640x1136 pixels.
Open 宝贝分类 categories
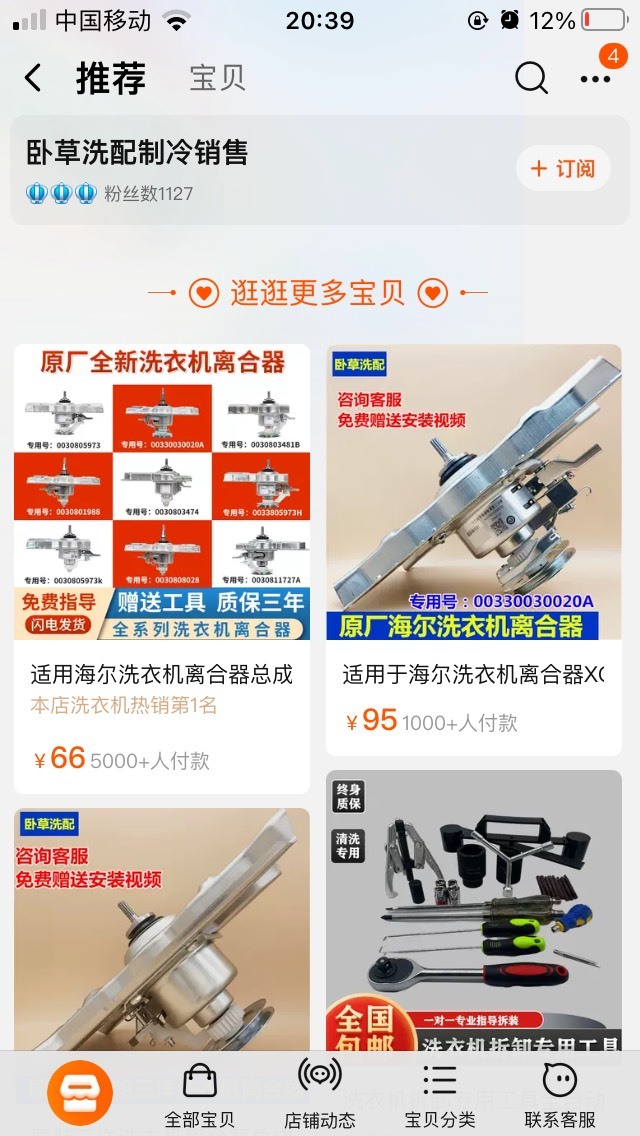[x=440, y=1094]
